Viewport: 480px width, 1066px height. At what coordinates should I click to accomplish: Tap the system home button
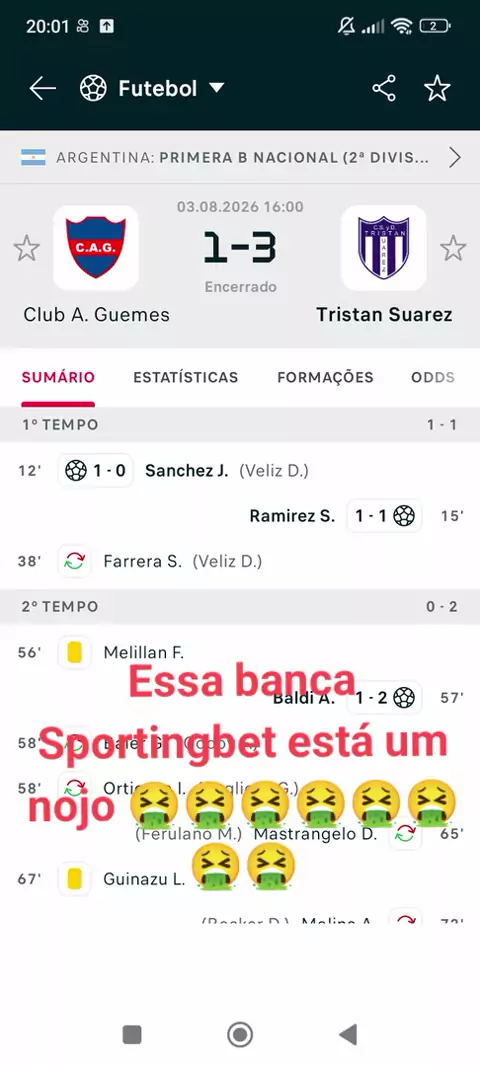pyautogui.click(x=240, y=1035)
